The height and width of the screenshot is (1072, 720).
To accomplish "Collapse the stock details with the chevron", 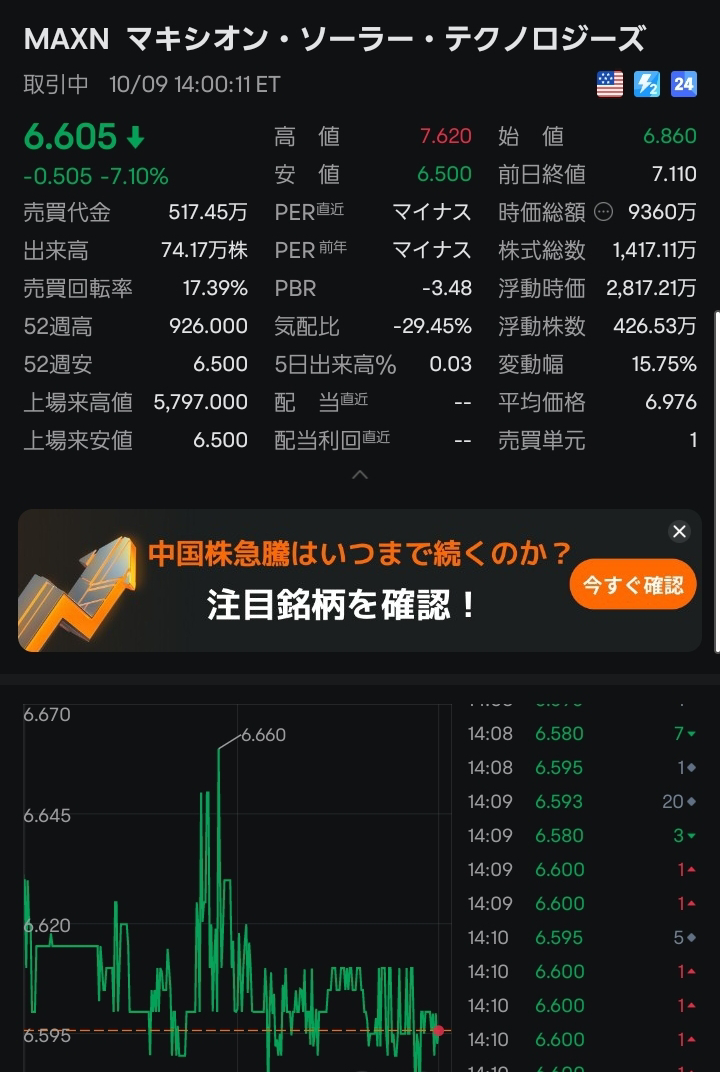I will pos(360,475).
